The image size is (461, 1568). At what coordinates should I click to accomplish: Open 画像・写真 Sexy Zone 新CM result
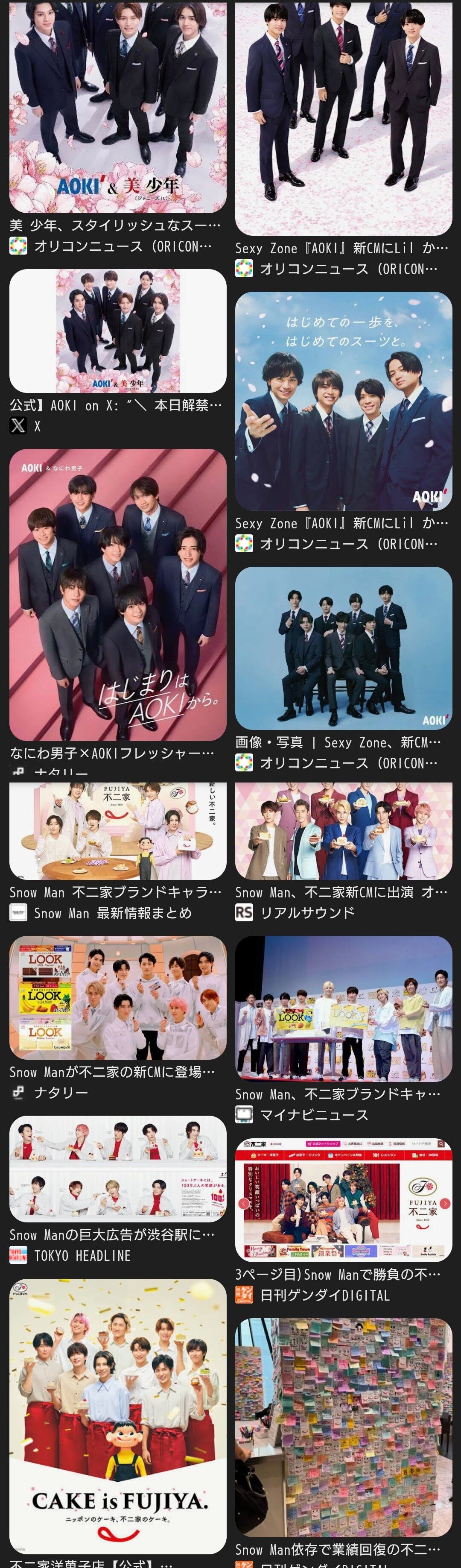[x=344, y=648]
